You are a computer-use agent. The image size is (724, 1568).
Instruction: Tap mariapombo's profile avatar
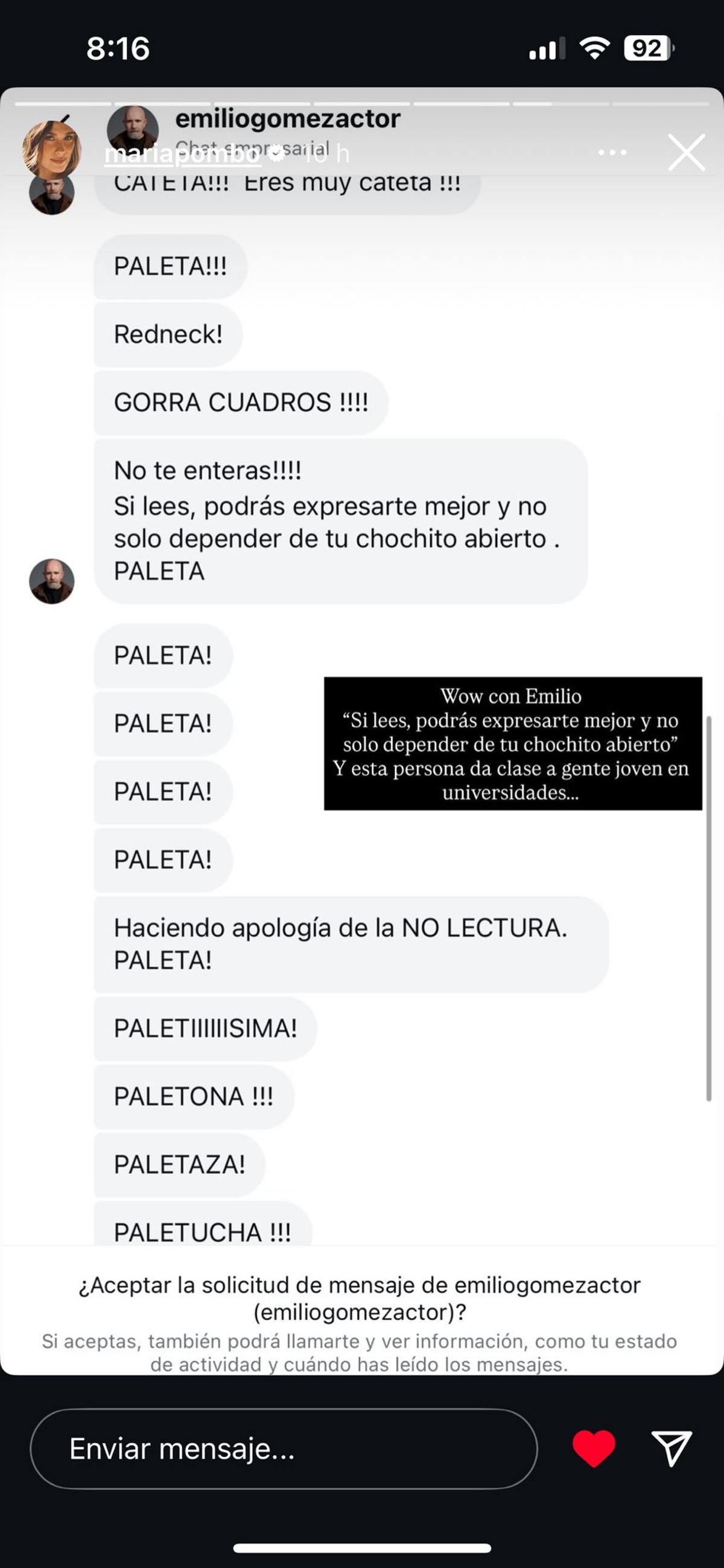[x=54, y=150]
